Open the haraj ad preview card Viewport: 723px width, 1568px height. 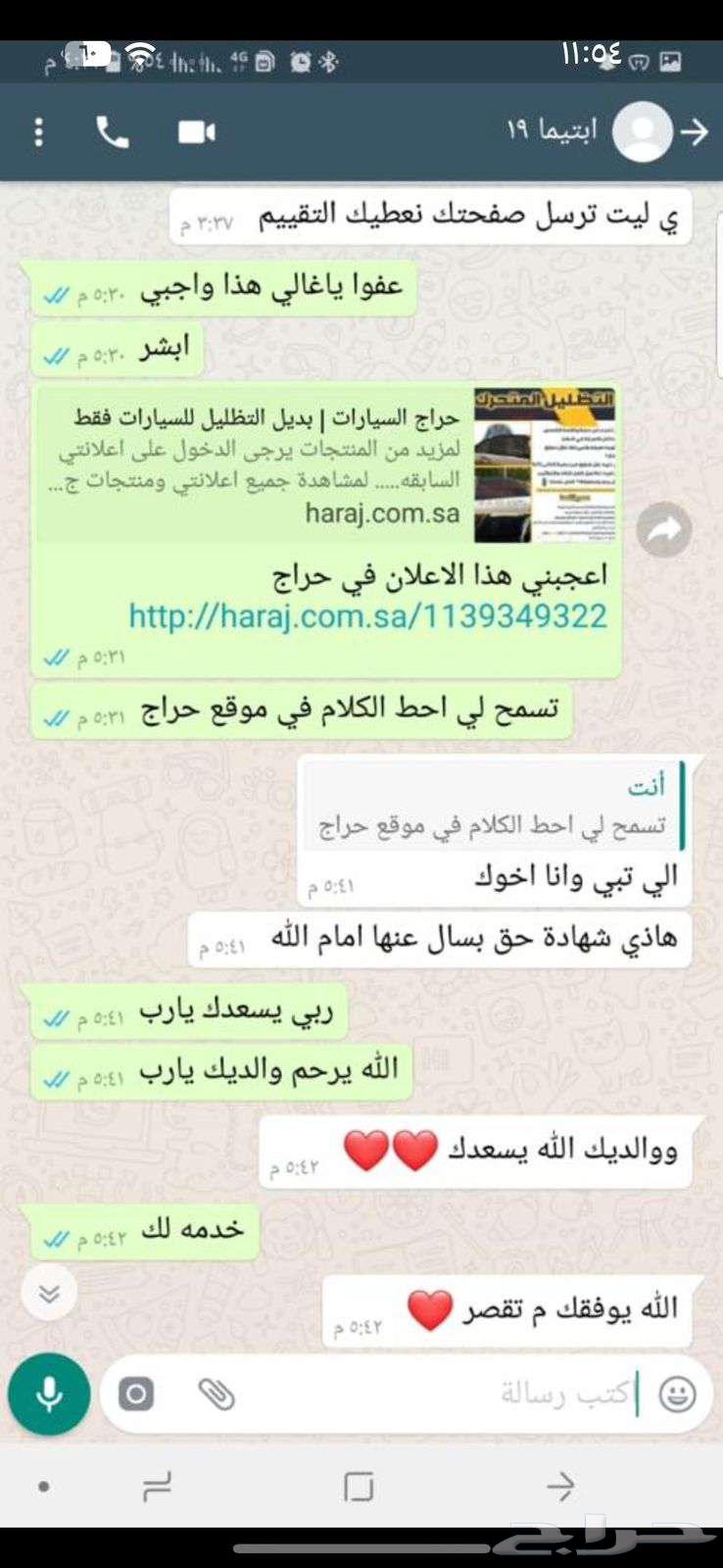click(327, 465)
